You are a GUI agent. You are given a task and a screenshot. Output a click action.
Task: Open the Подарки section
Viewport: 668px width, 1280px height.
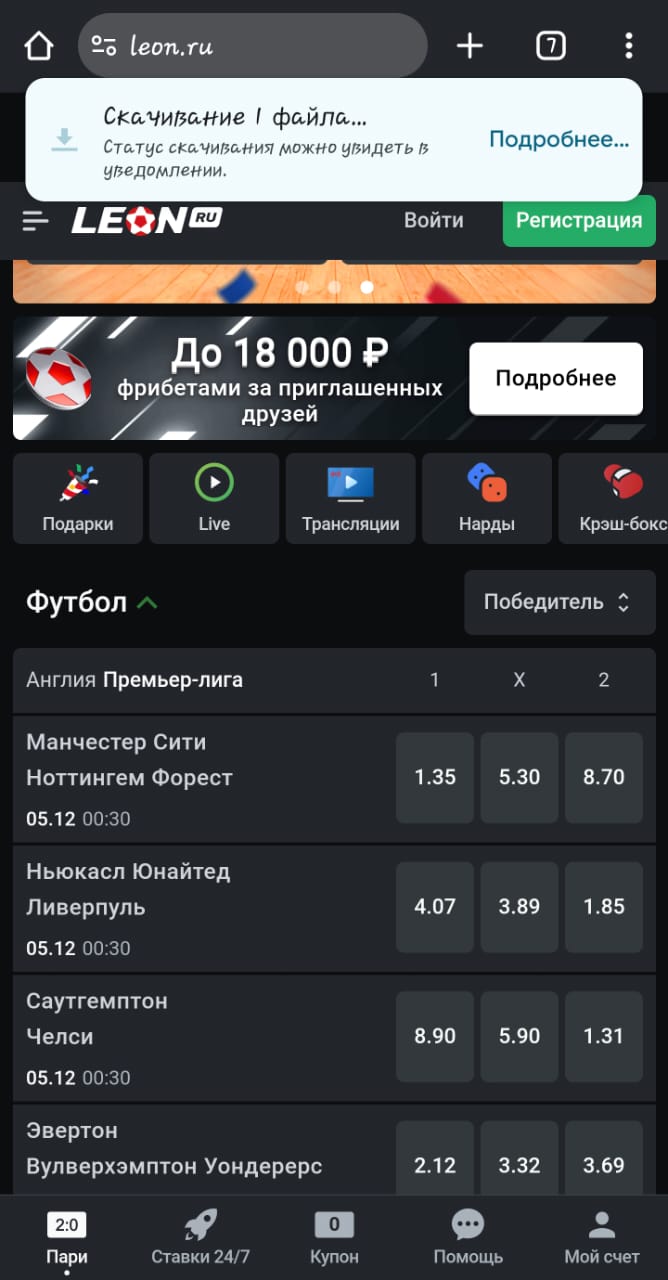coord(78,498)
